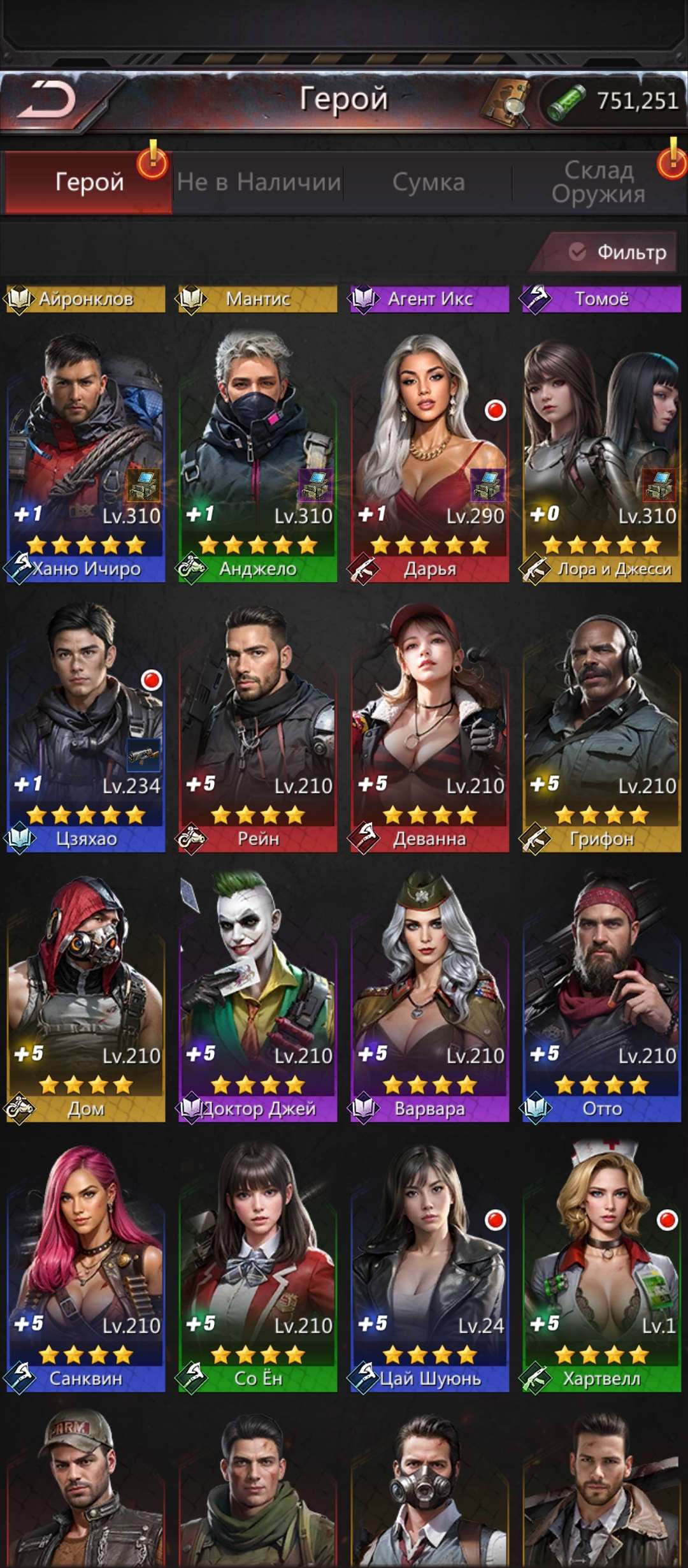Select hero Анджело
688x1568 pixels.
tap(258, 446)
